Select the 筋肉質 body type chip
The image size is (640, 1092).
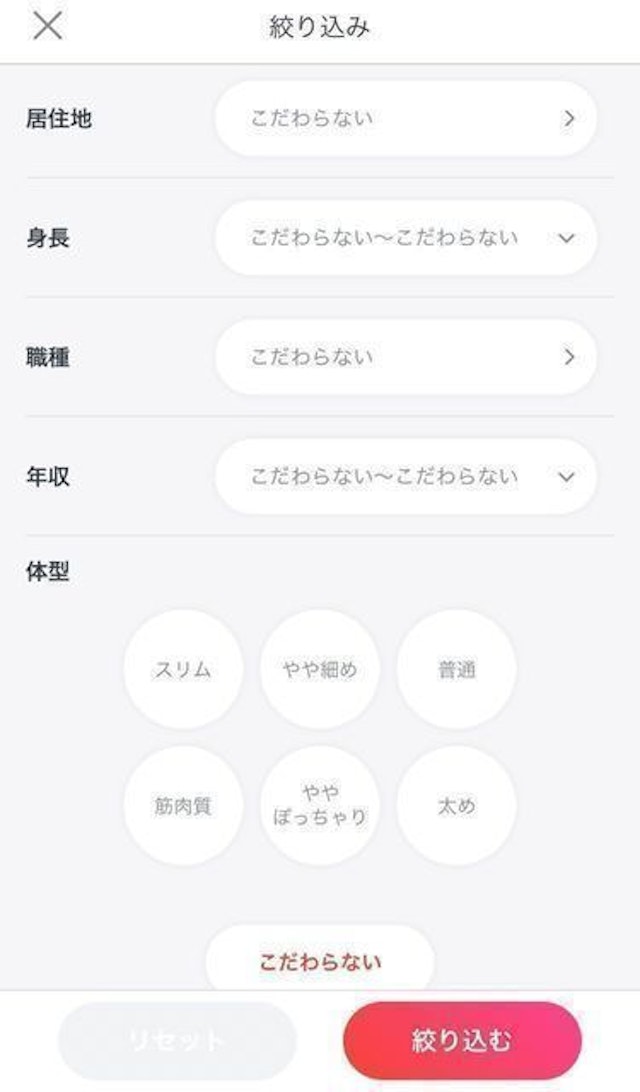pyautogui.click(x=183, y=806)
